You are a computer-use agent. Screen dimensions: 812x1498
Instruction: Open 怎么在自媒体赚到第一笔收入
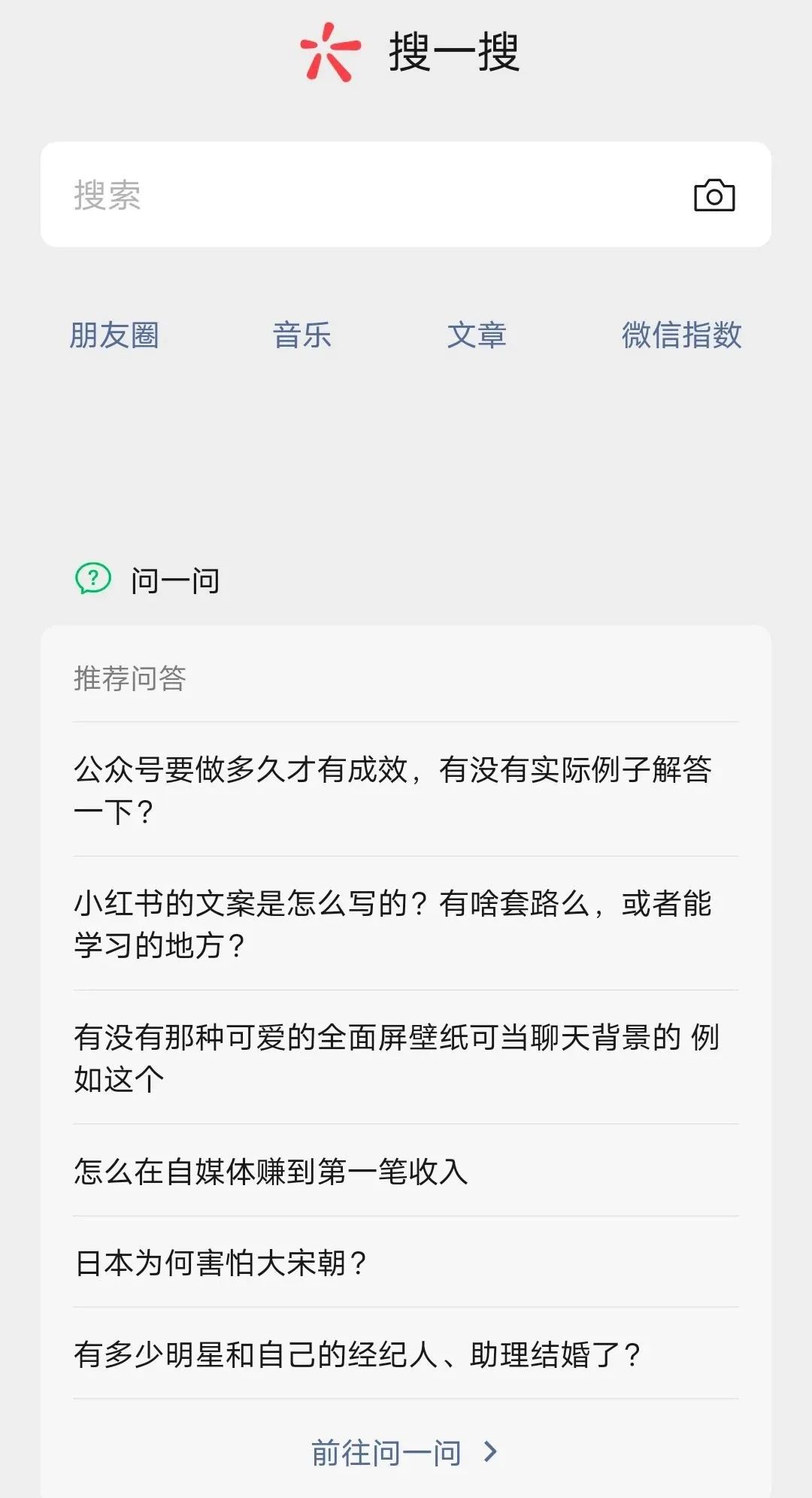pyautogui.click(x=271, y=1171)
